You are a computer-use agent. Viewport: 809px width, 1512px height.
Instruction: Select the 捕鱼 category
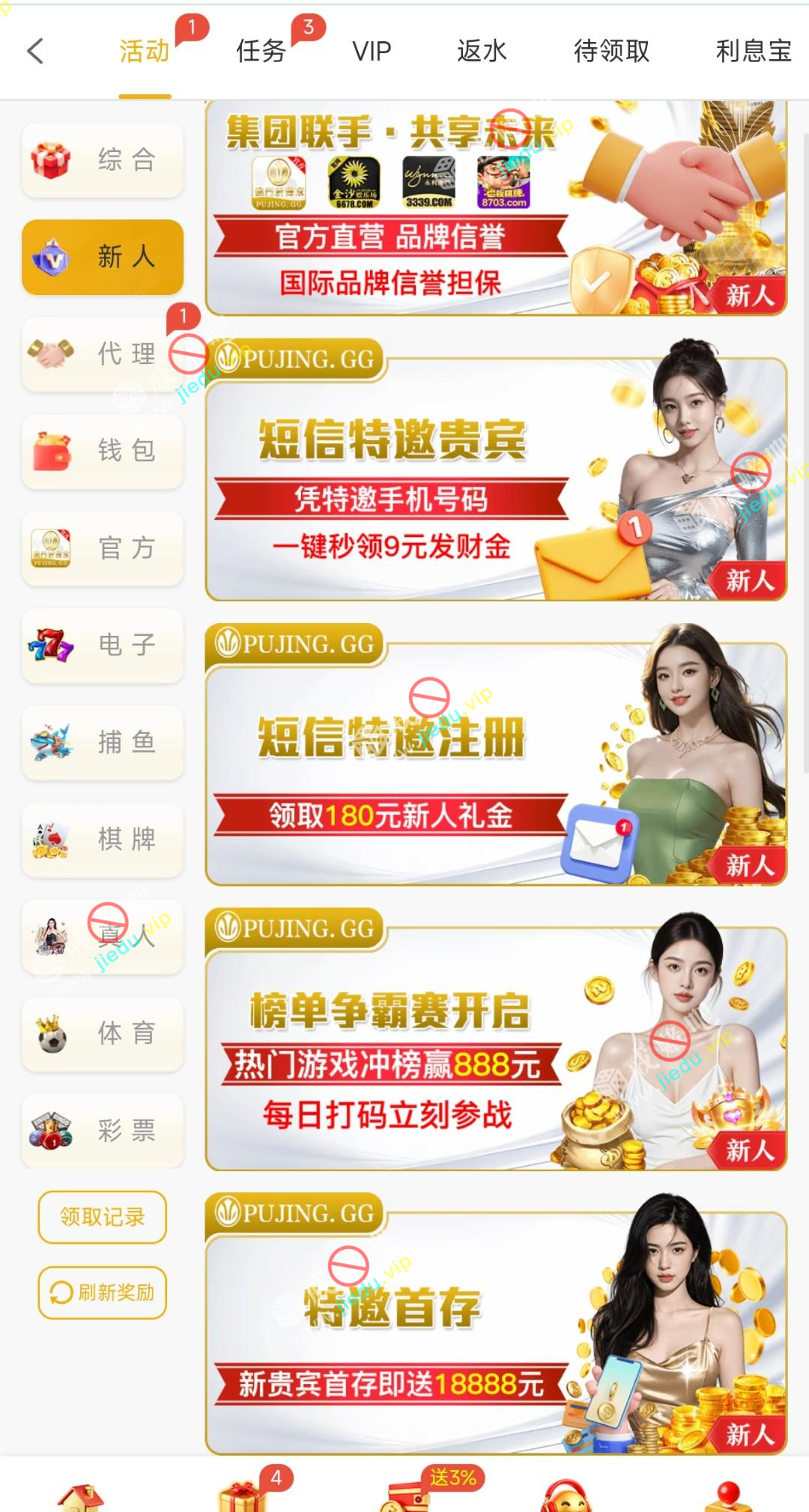[x=103, y=742]
